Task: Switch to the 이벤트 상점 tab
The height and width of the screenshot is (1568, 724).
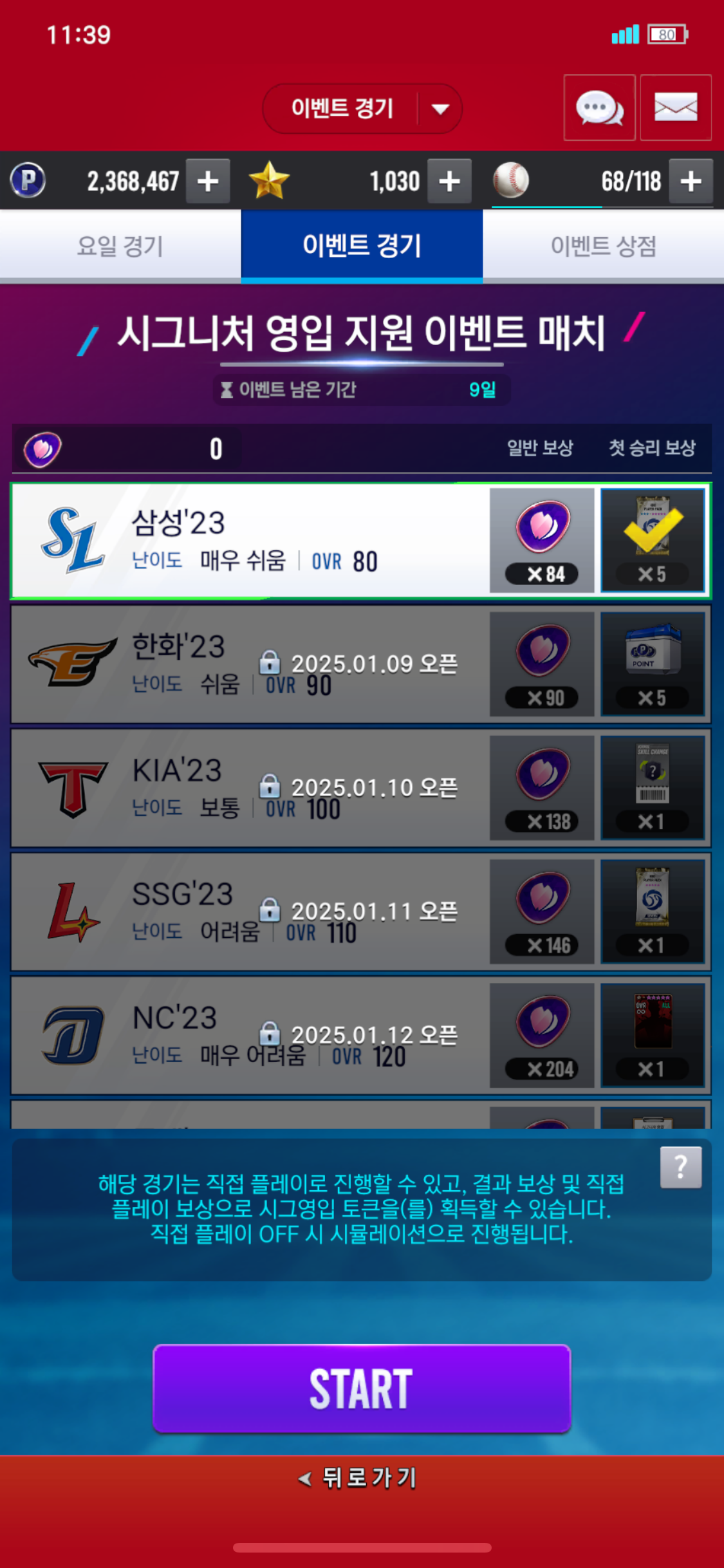Action: [603, 246]
